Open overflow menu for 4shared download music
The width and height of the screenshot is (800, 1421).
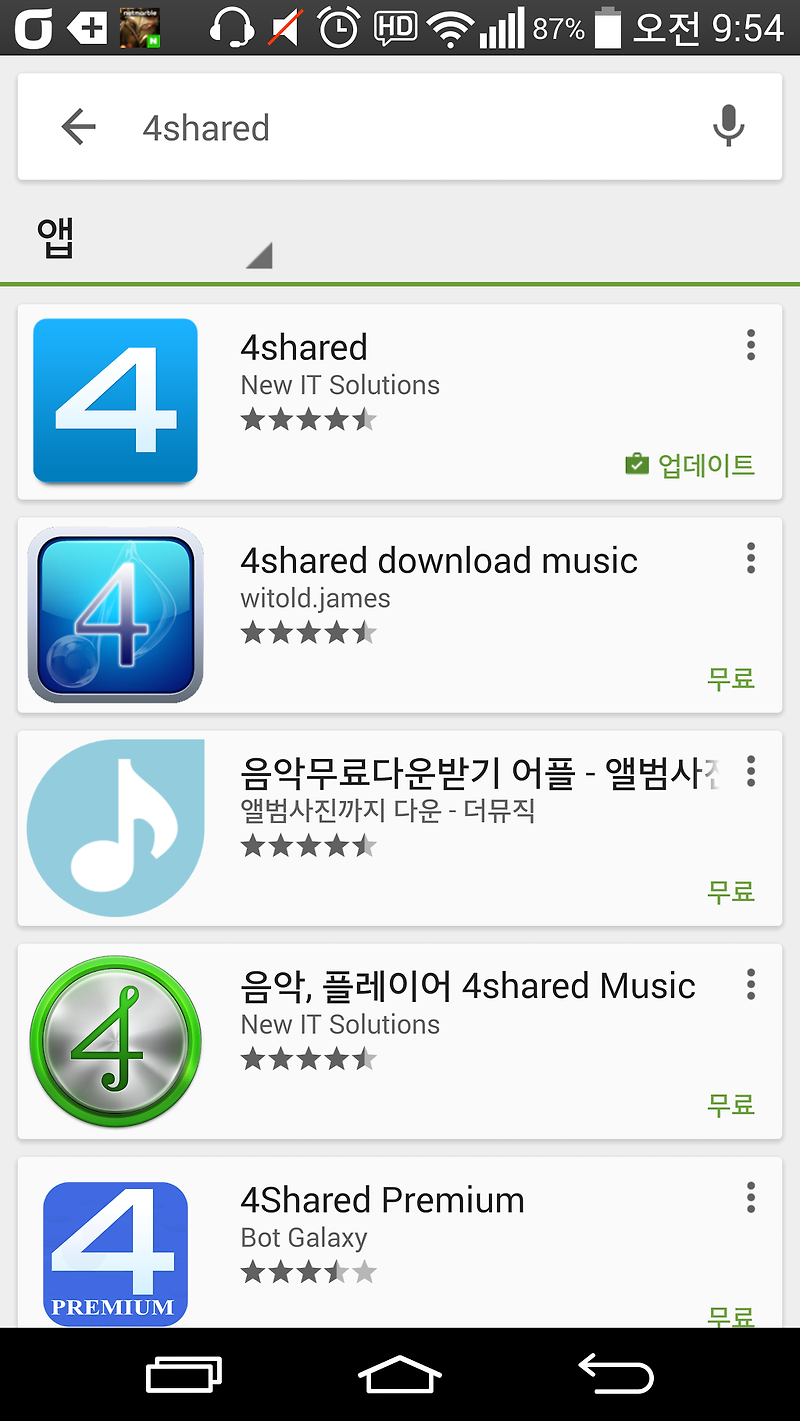[x=750, y=558]
